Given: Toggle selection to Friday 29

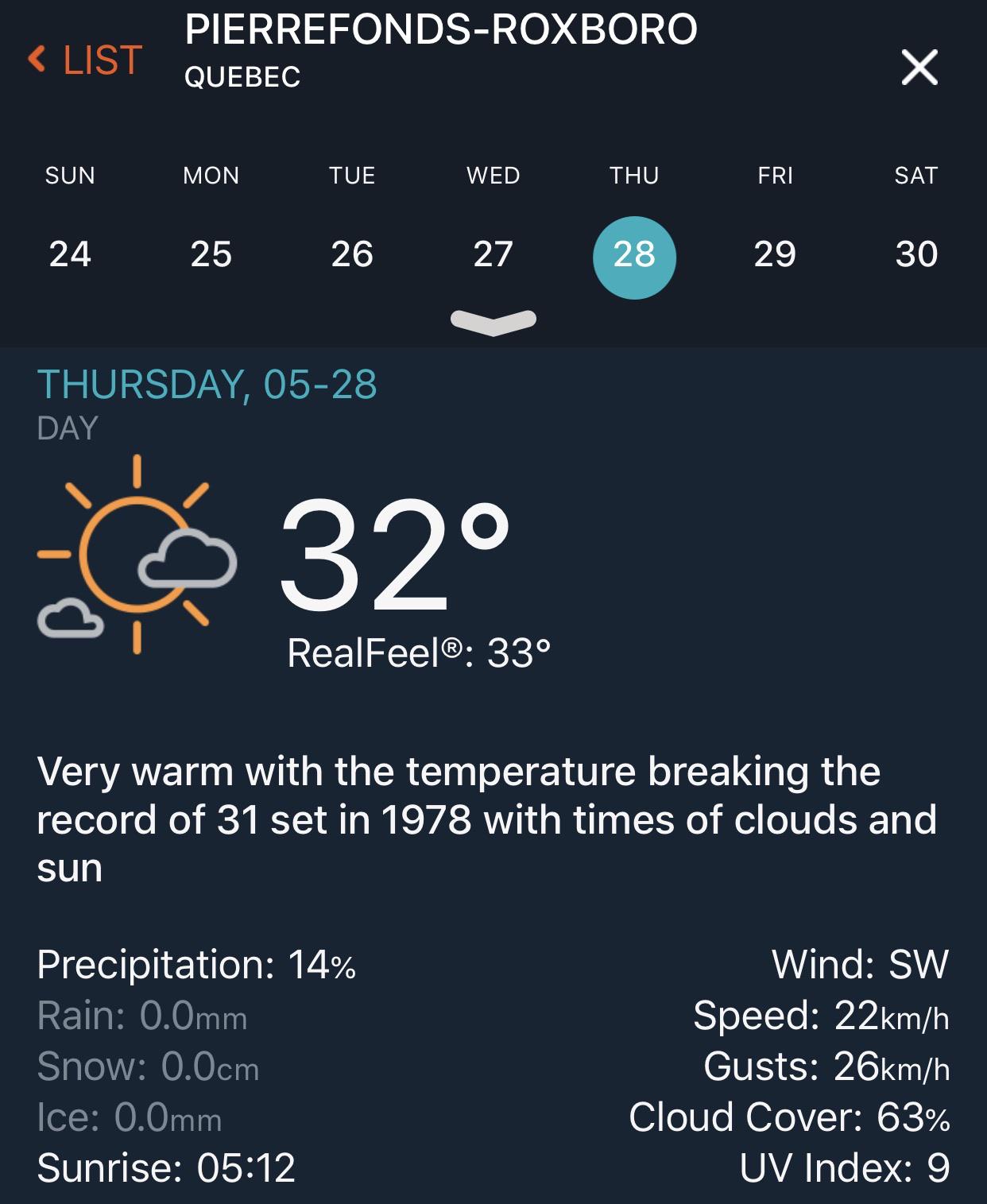Looking at the screenshot, I should point(775,254).
